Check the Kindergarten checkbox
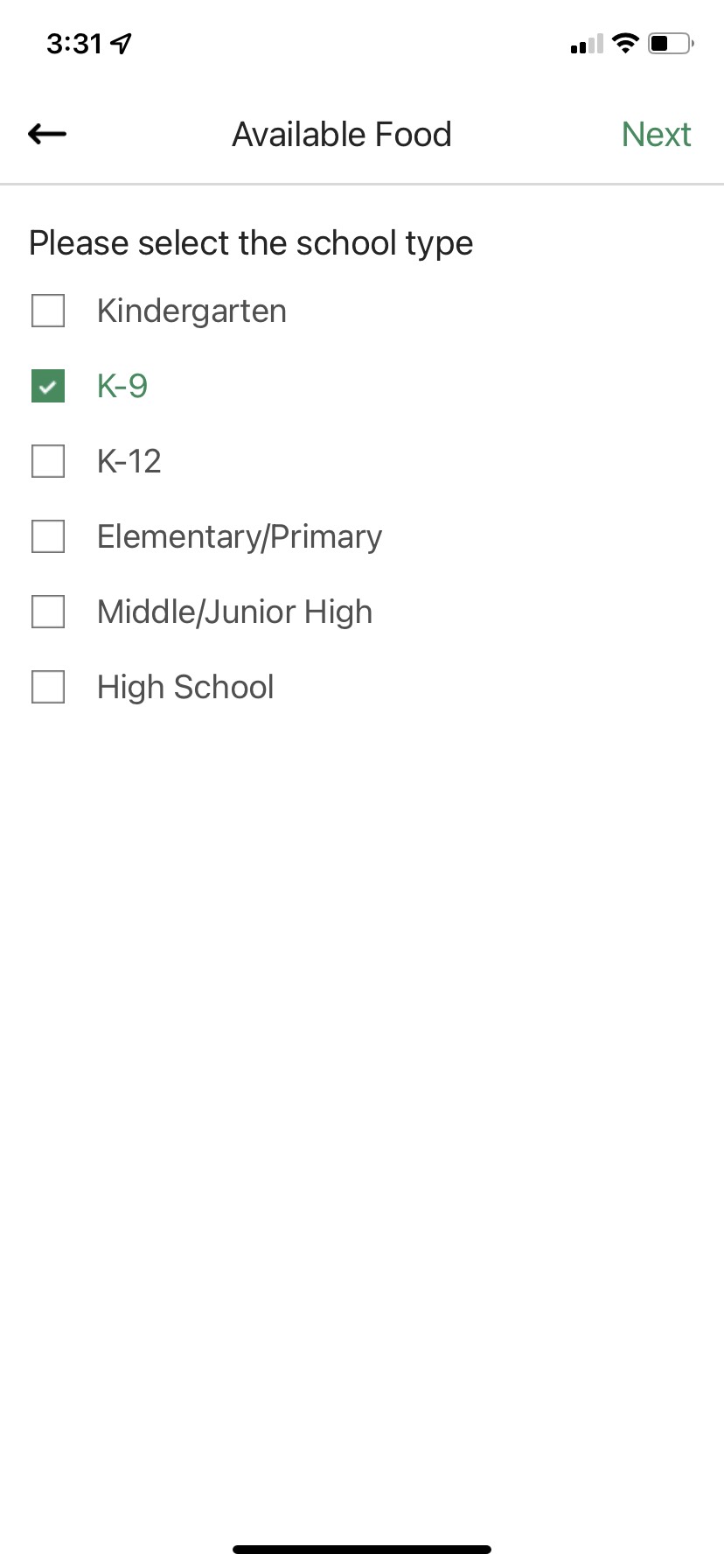The width and height of the screenshot is (724, 1568). (x=48, y=311)
